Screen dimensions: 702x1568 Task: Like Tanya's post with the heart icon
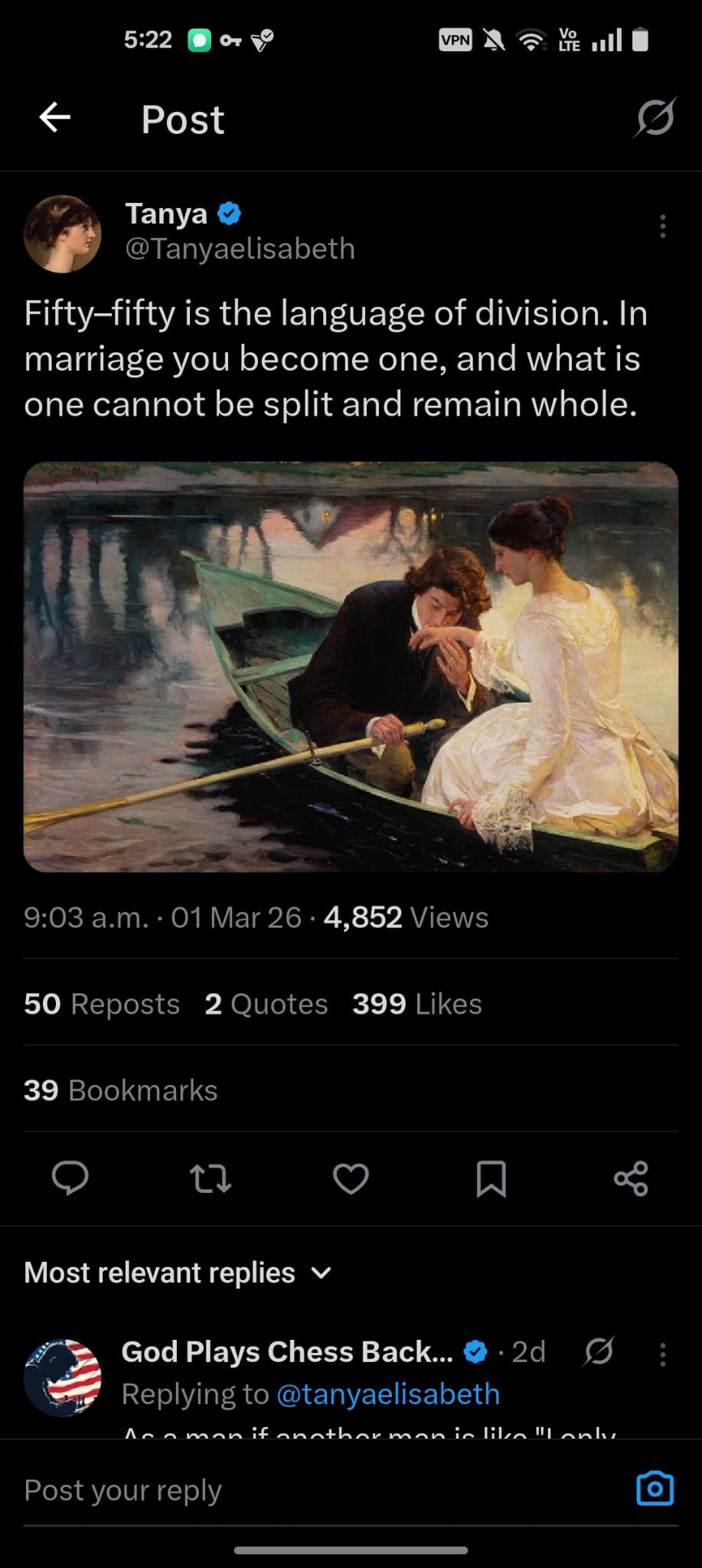(x=351, y=1178)
